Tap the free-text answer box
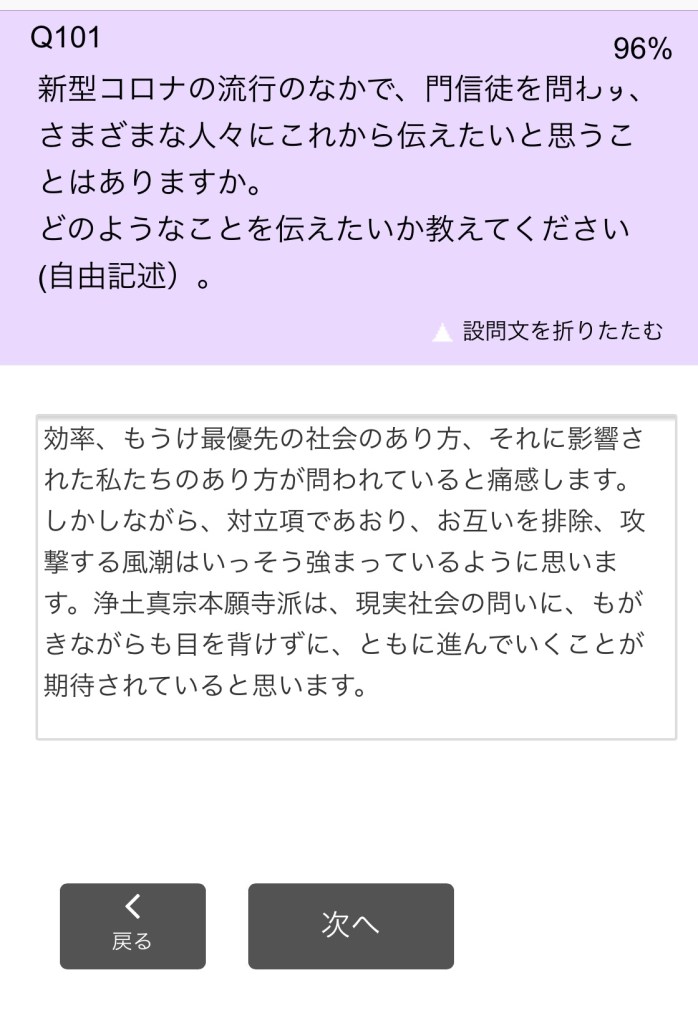This screenshot has height=1023, width=698. pos(356,577)
